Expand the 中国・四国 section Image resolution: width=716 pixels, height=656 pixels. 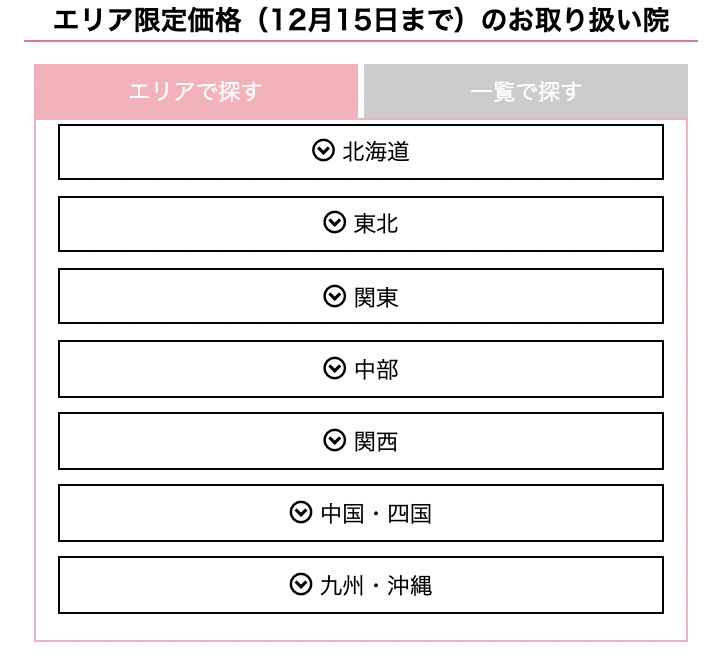pyautogui.click(x=360, y=513)
